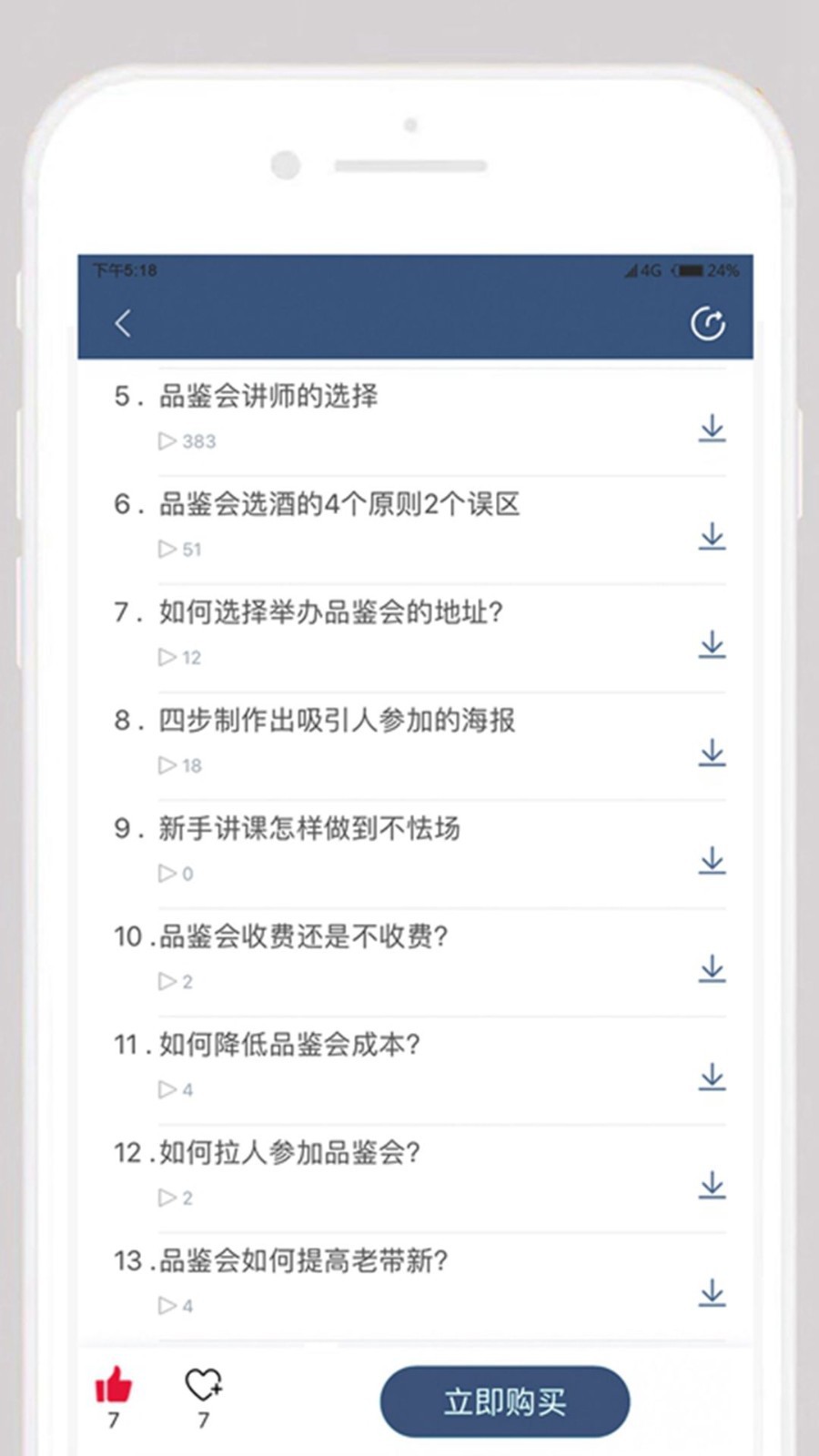
Task: Download lesson 12 如何拉人参加品鉴会
Action: click(x=713, y=1184)
